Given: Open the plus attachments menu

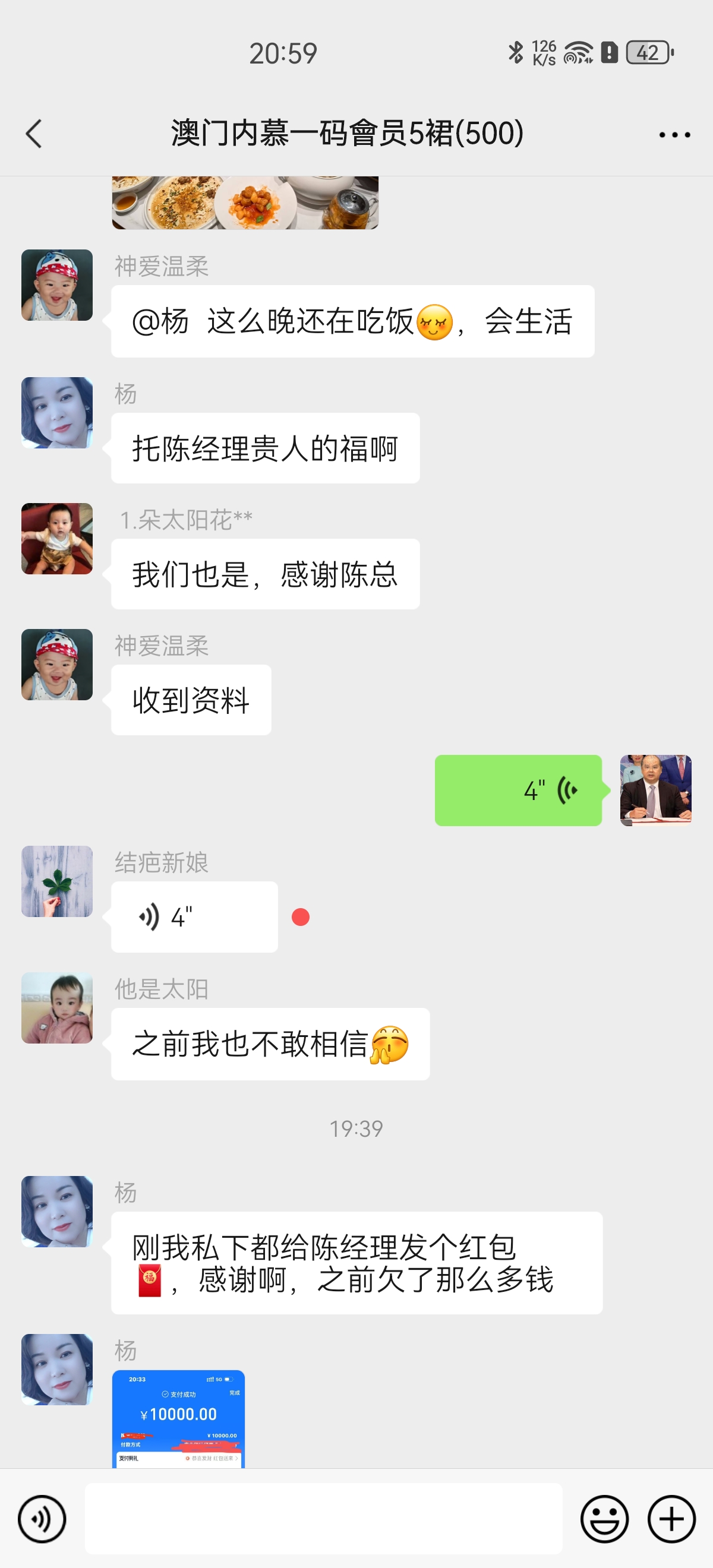Looking at the screenshot, I should (671, 1519).
